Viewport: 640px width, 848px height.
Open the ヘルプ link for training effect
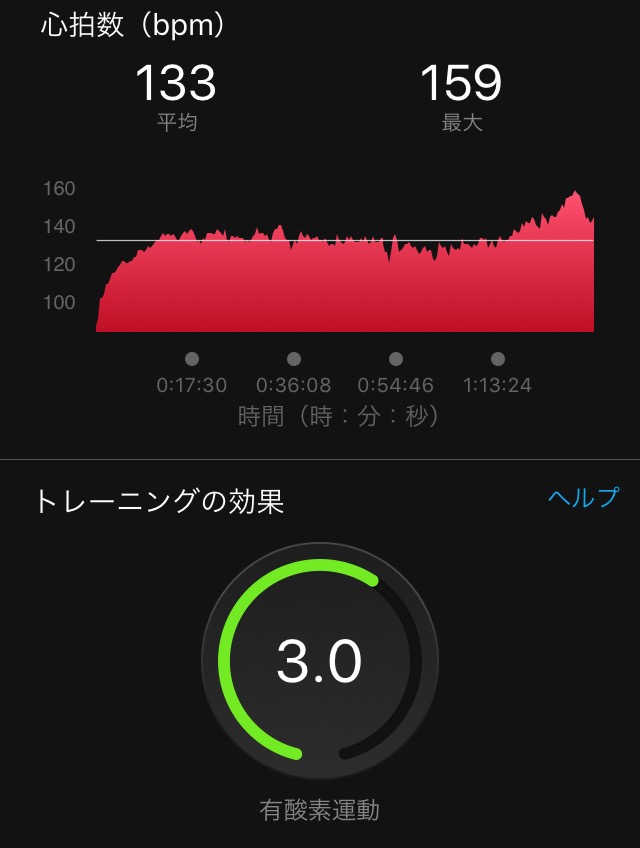pyautogui.click(x=583, y=498)
